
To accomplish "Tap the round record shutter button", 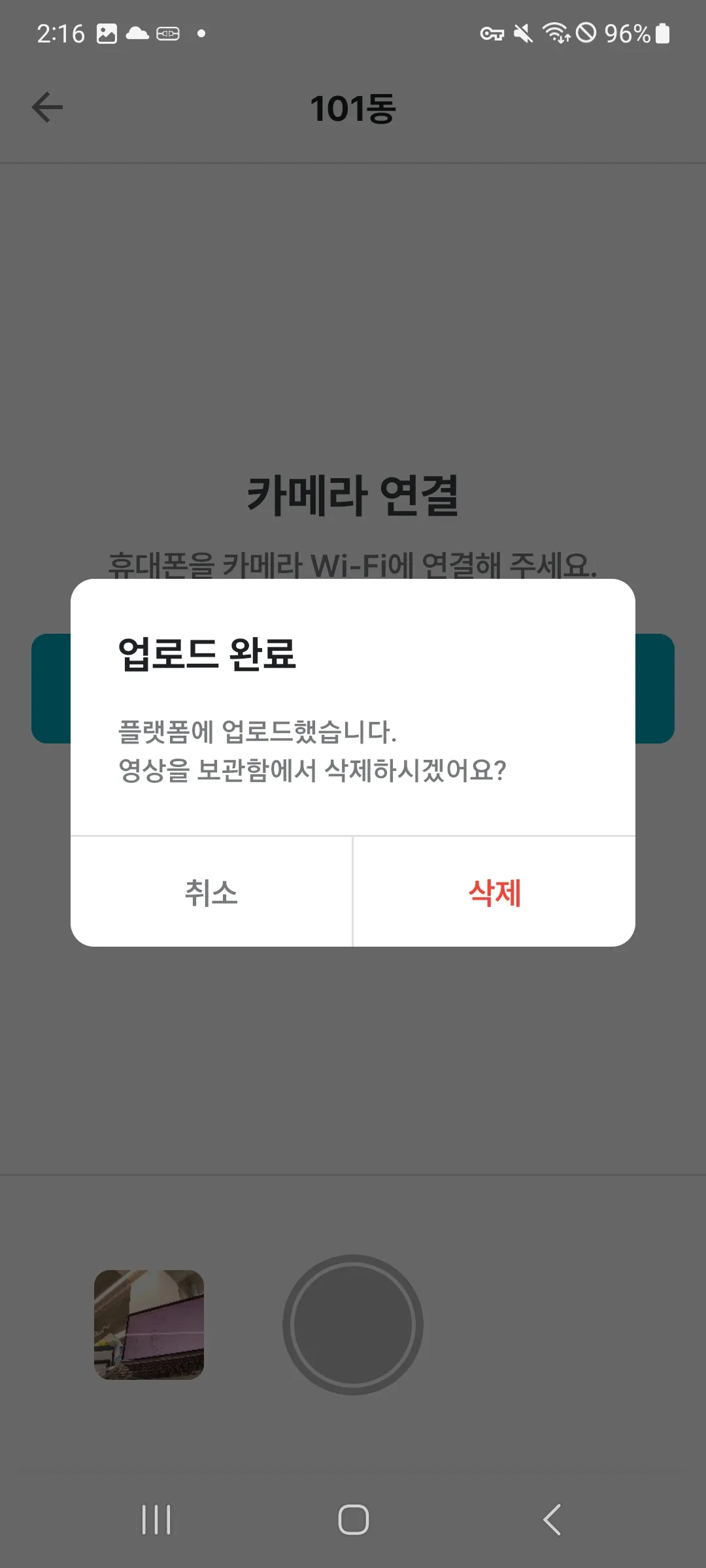I will [353, 1325].
